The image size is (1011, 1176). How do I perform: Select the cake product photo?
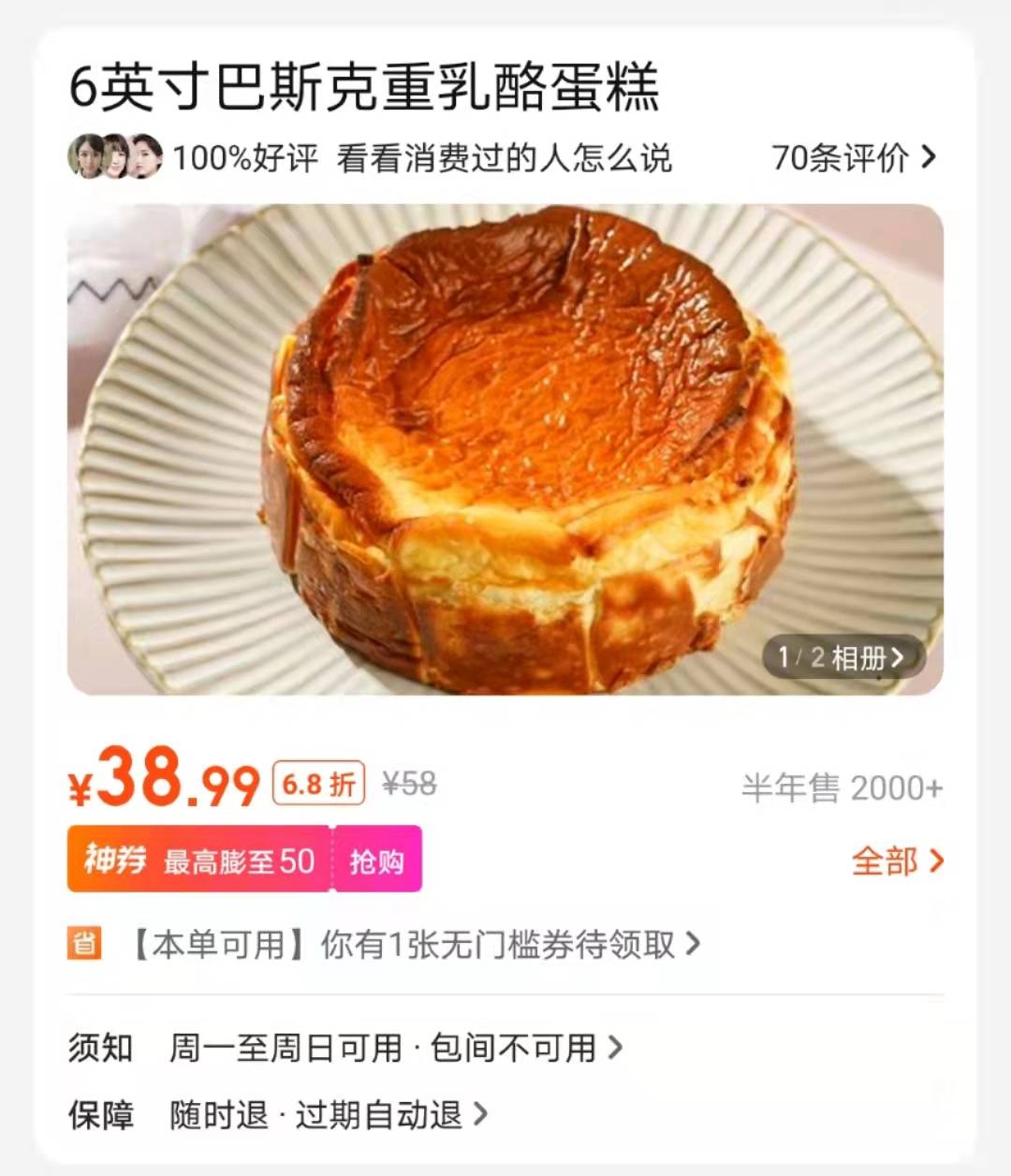pos(505,449)
